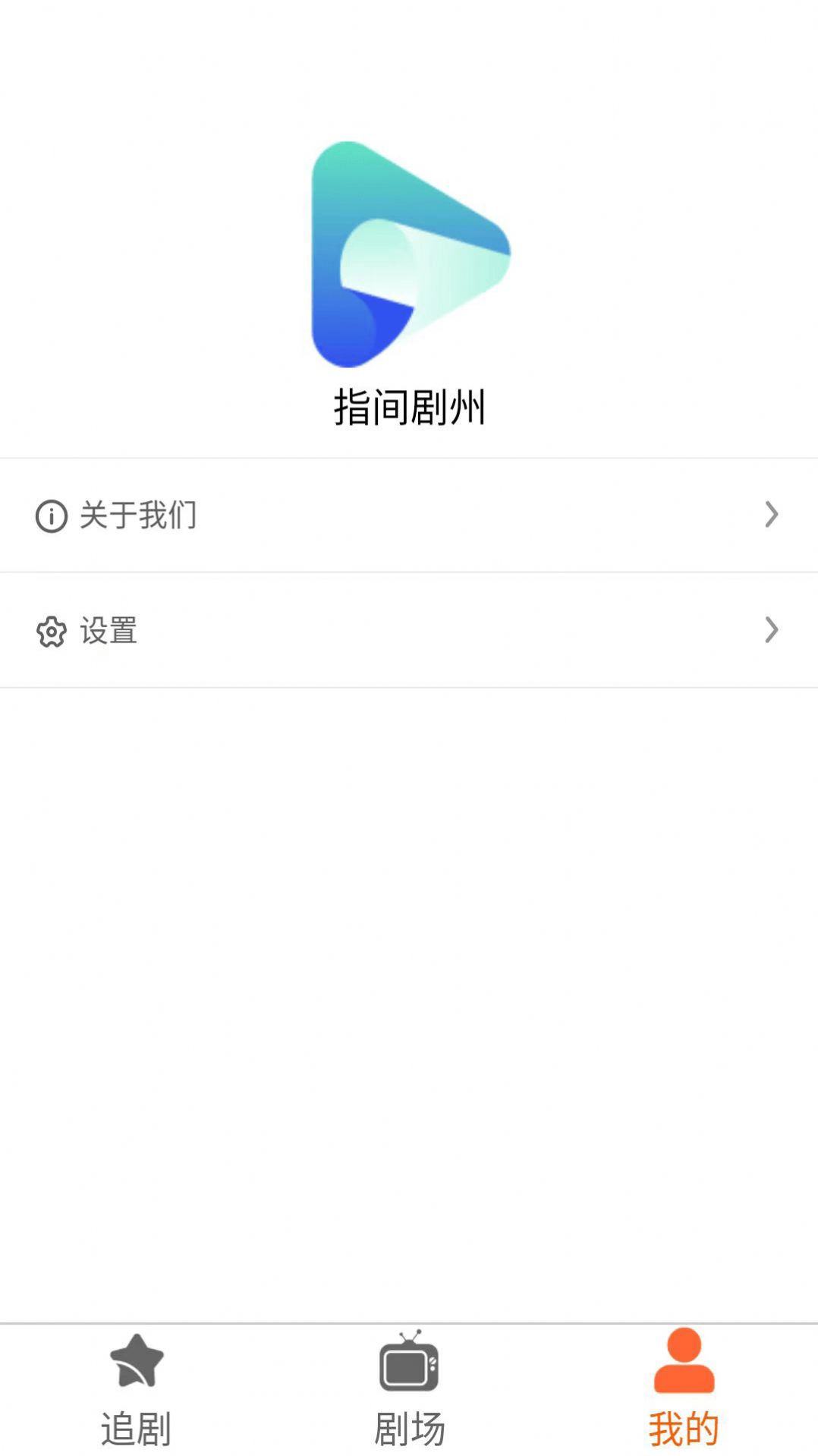Expand the 关于我们 row via its chevron
This screenshot has height=1456, width=818.
pos(772,515)
